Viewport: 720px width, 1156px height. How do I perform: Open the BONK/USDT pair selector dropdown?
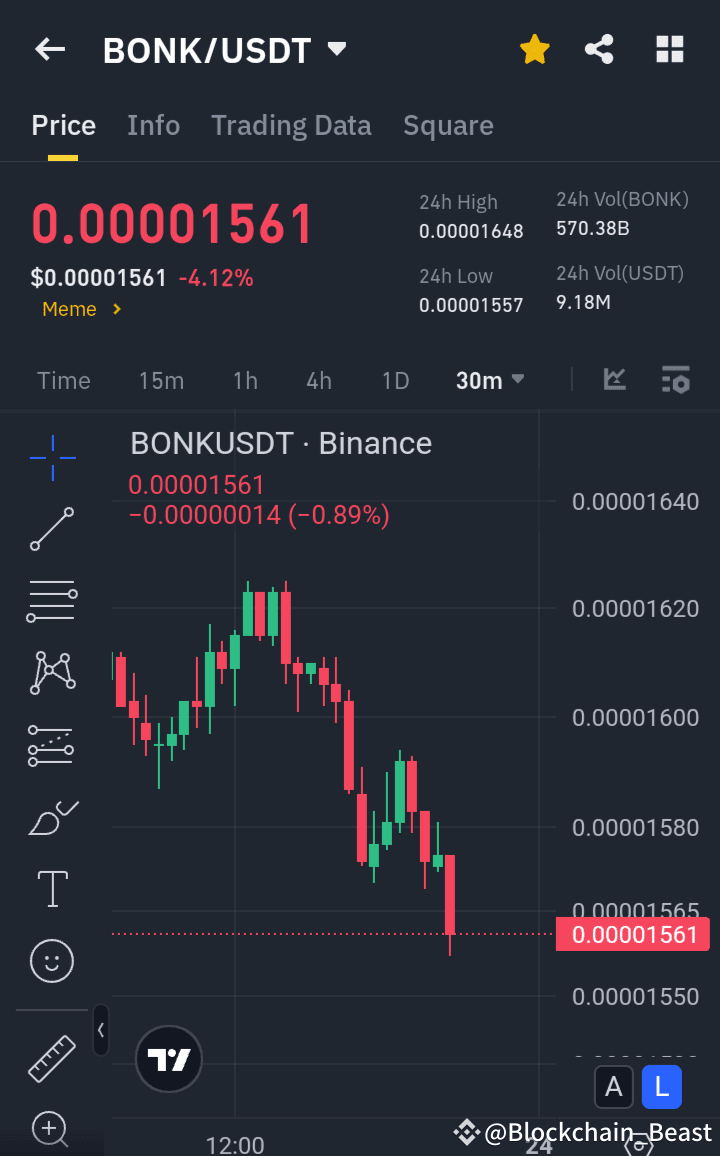tap(337, 48)
